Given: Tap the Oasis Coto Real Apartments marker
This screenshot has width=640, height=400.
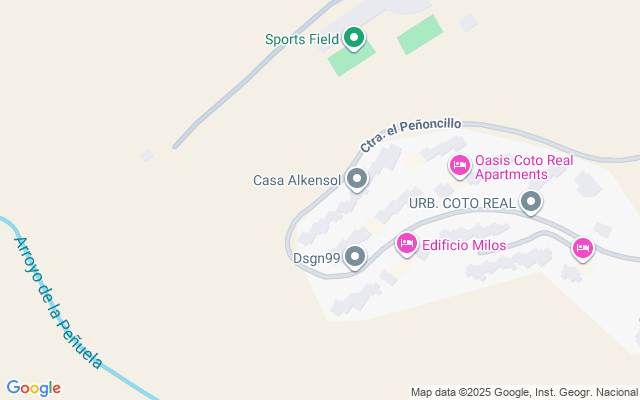Looking at the screenshot, I should pos(460,166).
